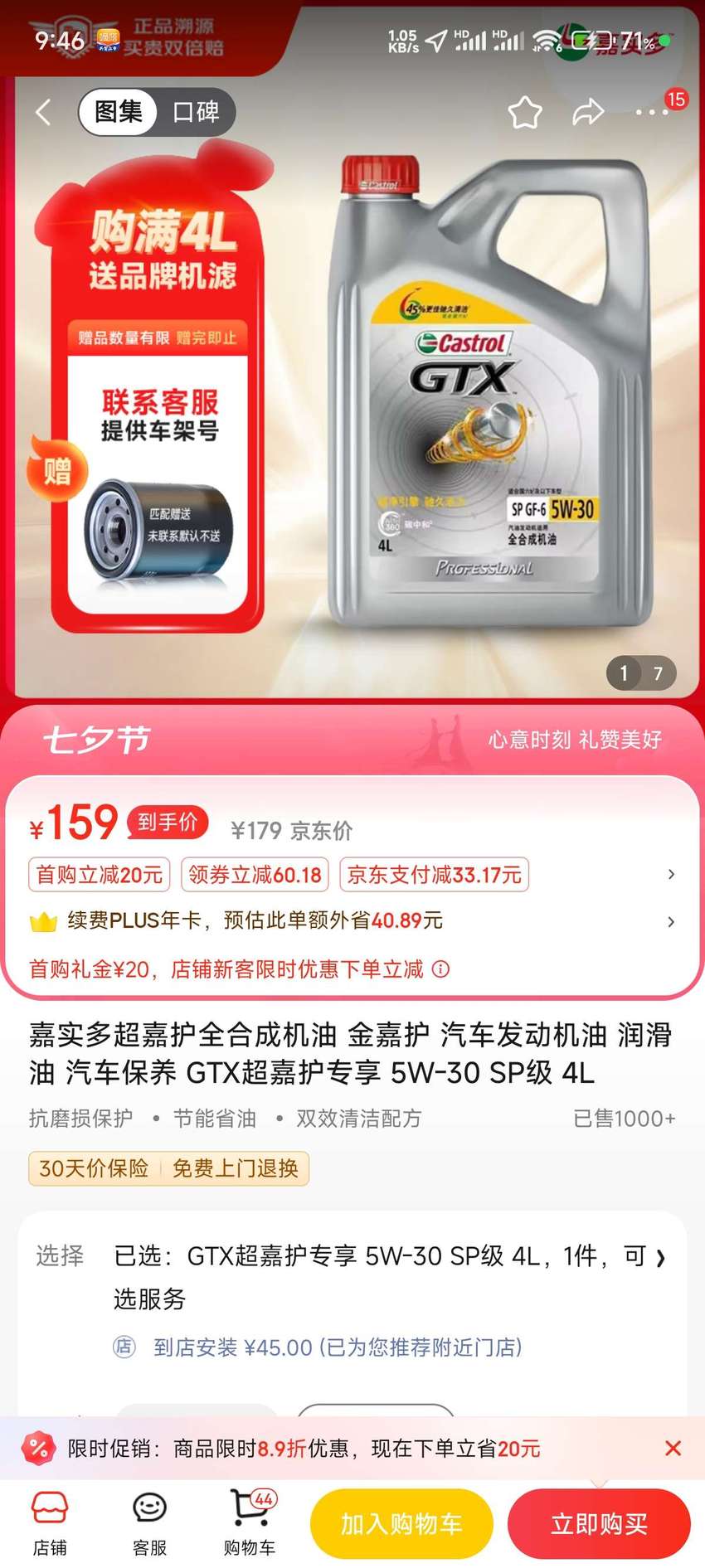The height and width of the screenshot is (1568, 705).
Task: Go back using the top-left arrow
Action: click(44, 112)
